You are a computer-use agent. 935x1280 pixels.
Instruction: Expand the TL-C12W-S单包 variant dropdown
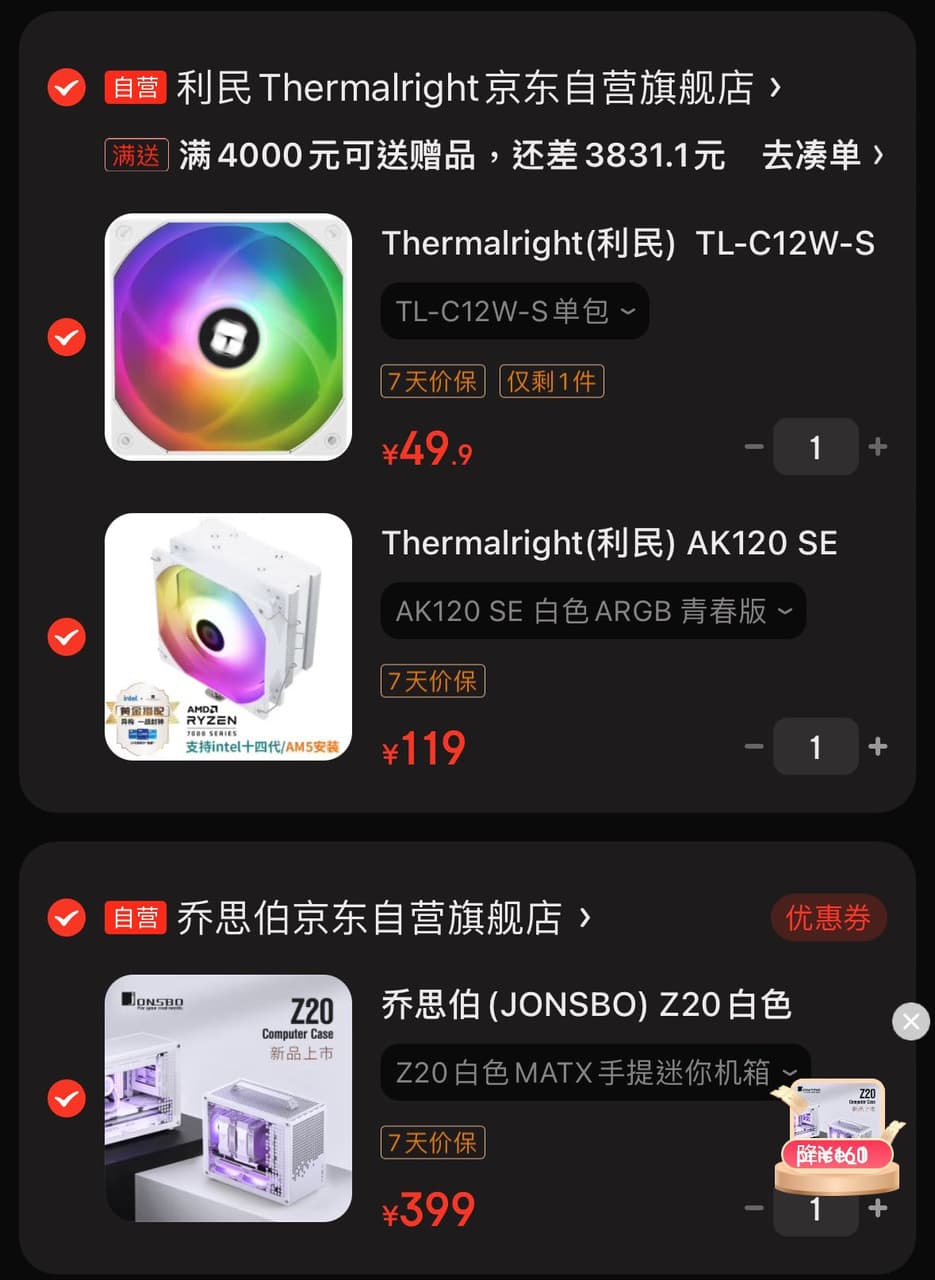(x=515, y=311)
